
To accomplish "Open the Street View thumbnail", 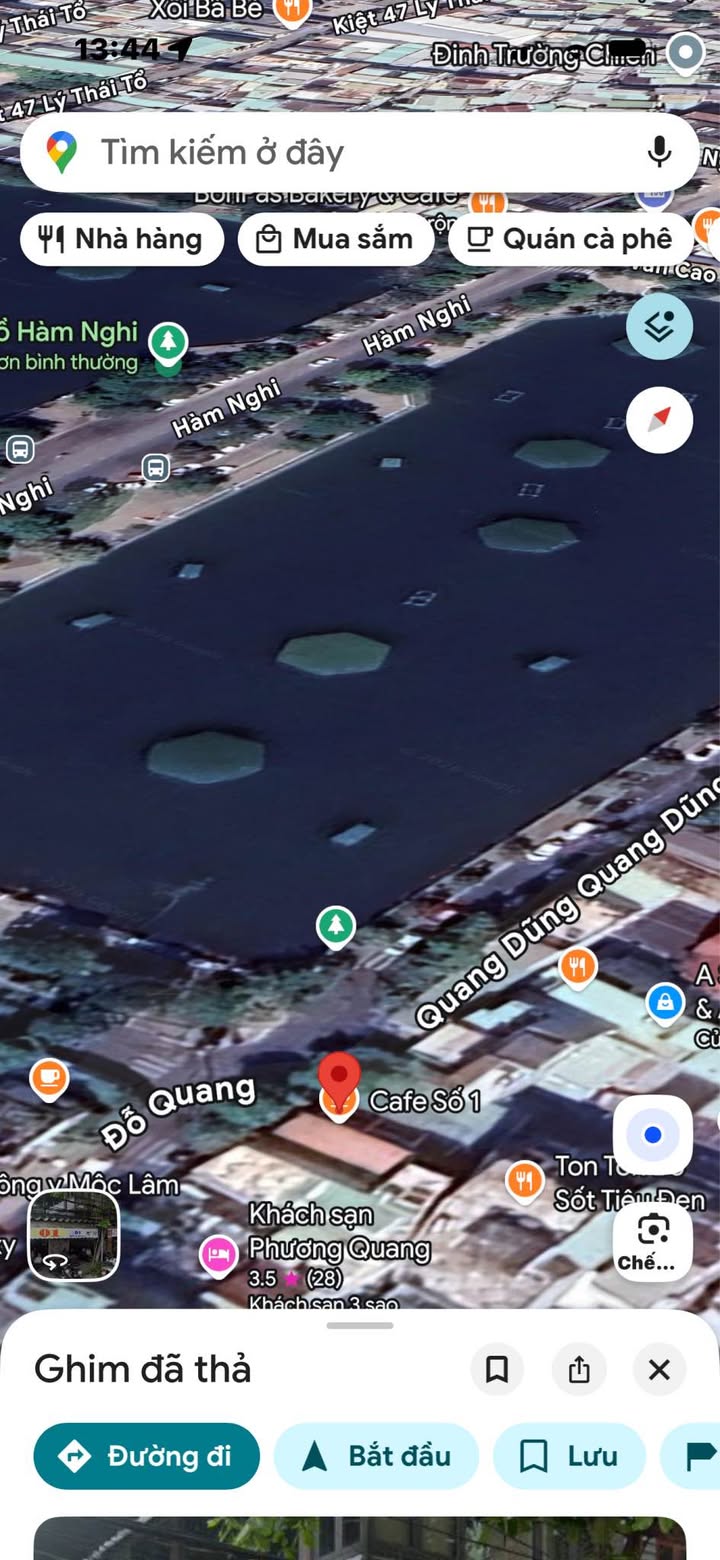I will (74, 1235).
